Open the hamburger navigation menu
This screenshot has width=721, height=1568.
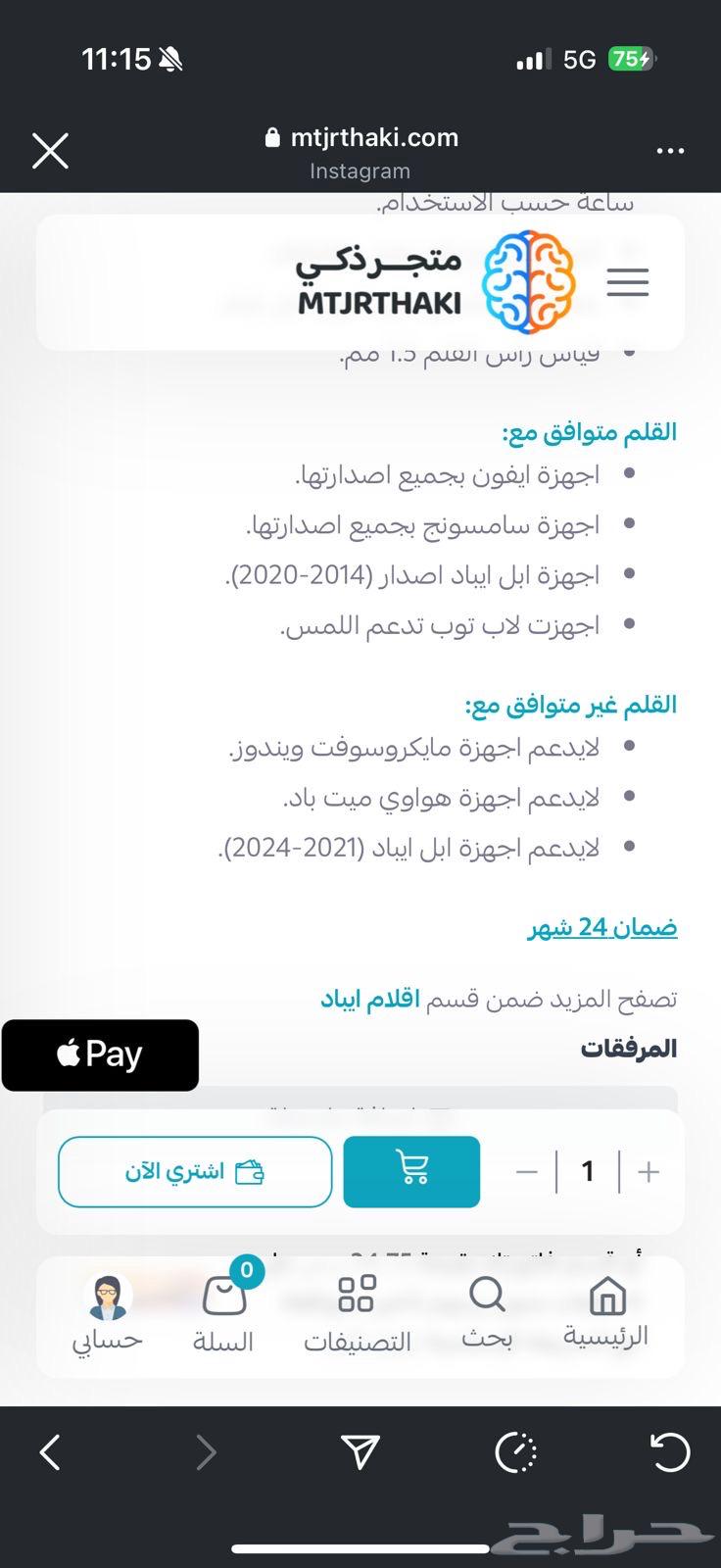coord(627,282)
